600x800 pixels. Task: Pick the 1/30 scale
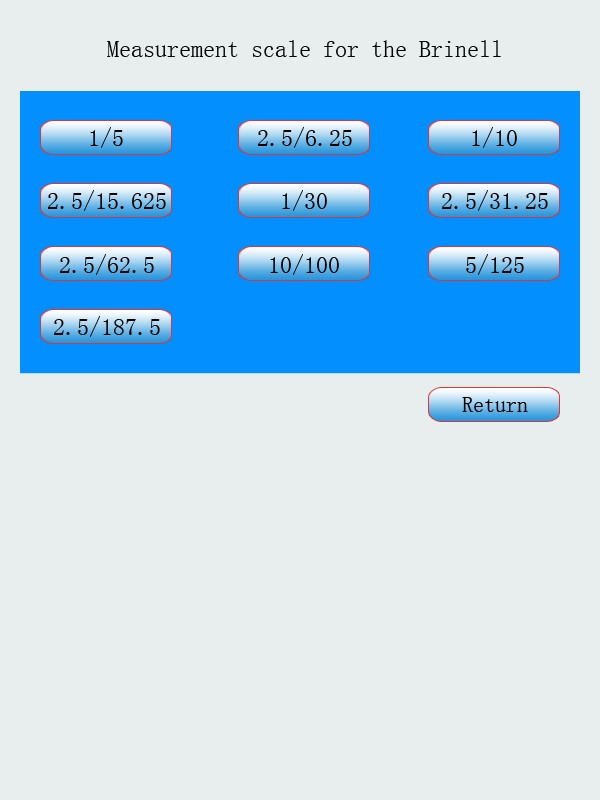click(x=304, y=201)
